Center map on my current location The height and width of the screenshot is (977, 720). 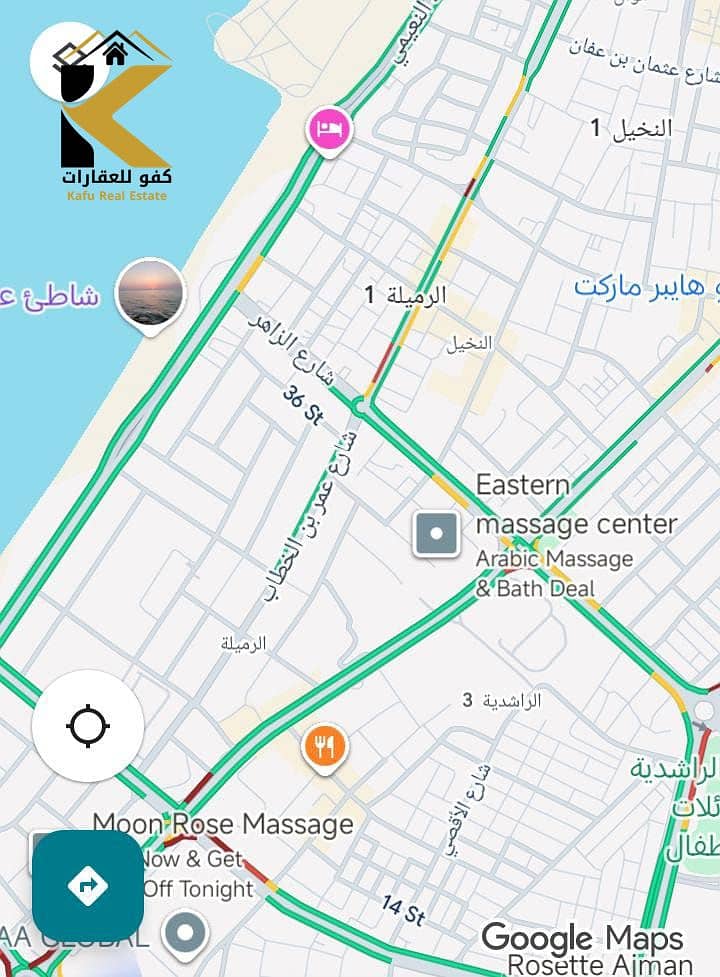coord(88,726)
